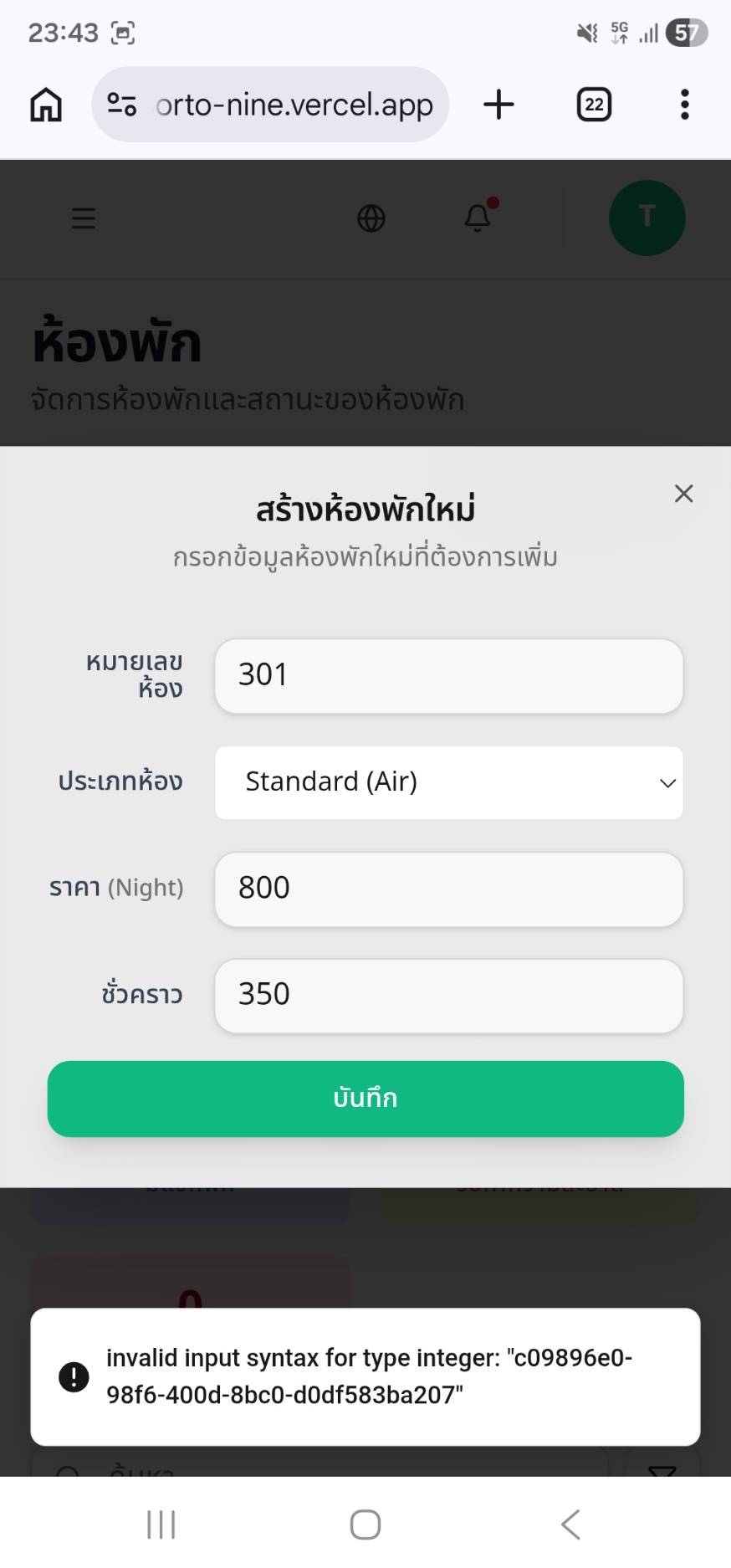The width and height of the screenshot is (731, 1568).
Task: Click the globe language icon in the header
Action: (371, 218)
